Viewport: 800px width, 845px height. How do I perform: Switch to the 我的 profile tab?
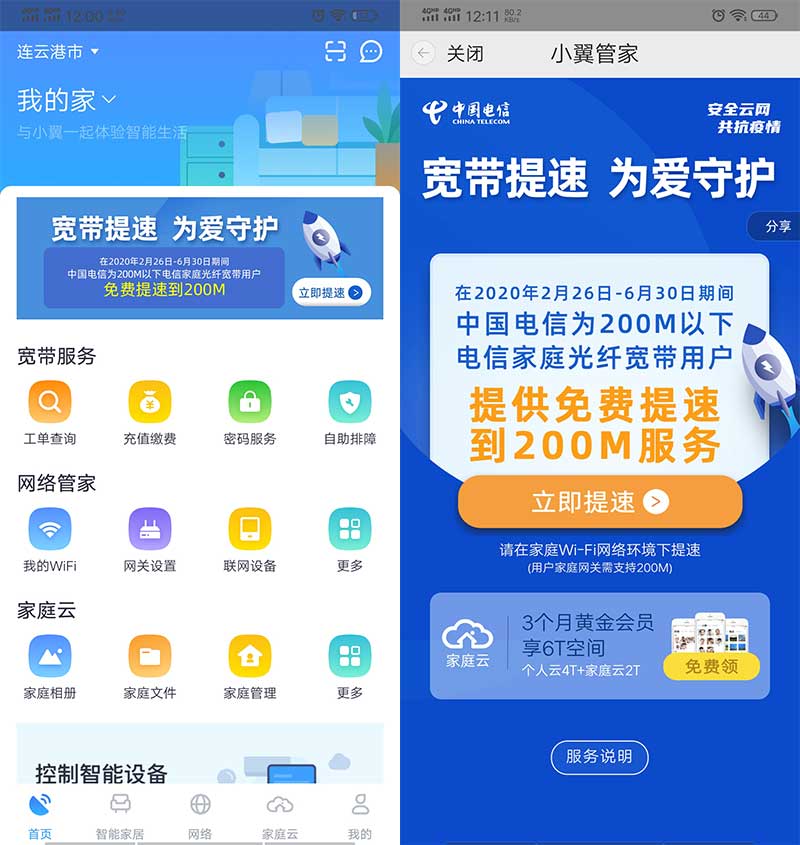[360, 815]
